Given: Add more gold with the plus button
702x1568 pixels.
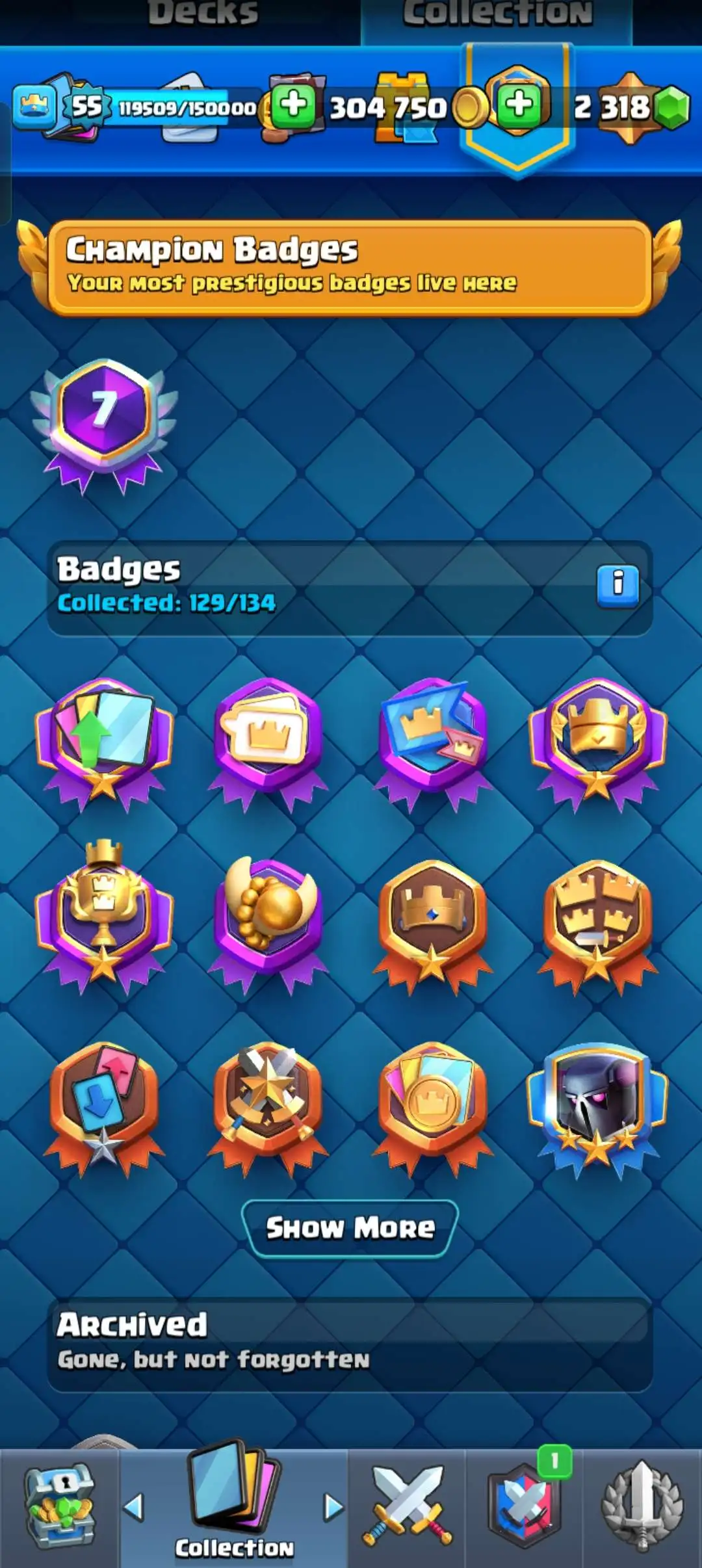Looking at the screenshot, I should click(x=294, y=105).
